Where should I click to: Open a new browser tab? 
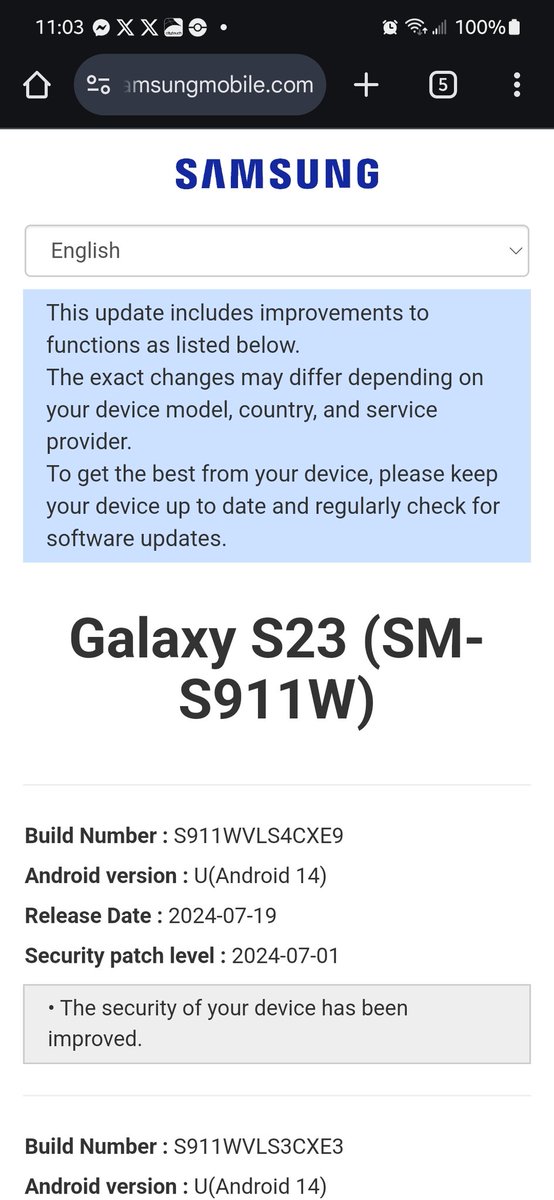(367, 86)
